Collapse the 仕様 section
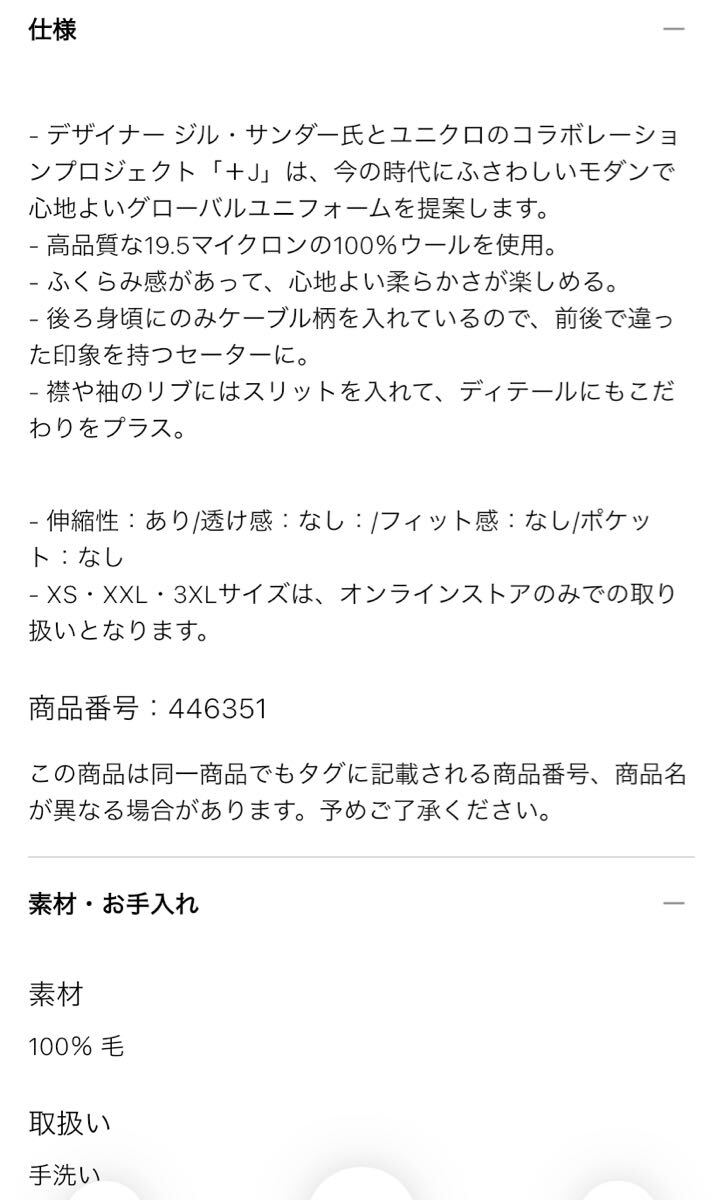 pyautogui.click(x=673, y=29)
